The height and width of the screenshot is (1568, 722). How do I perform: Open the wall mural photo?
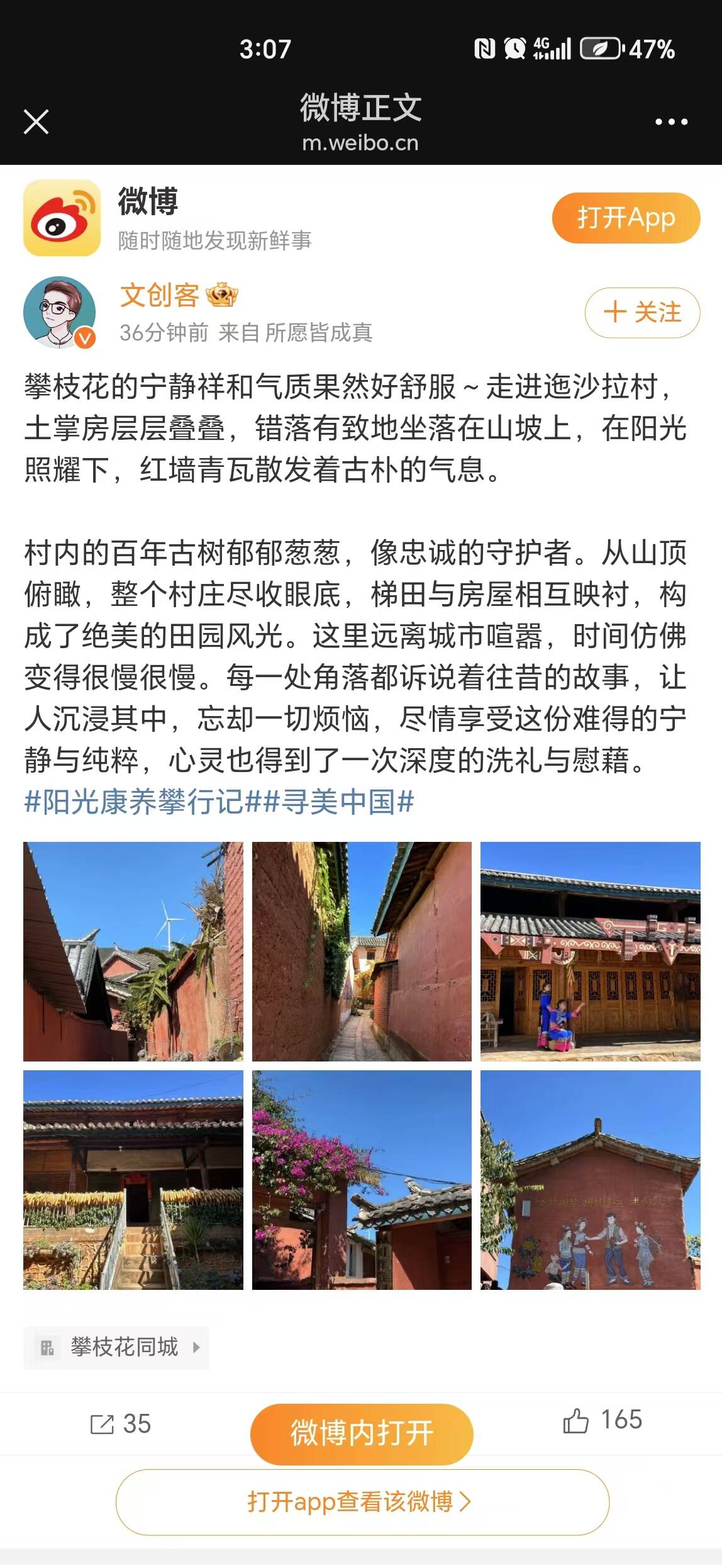pyautogui.click(x=590, y=1180)
